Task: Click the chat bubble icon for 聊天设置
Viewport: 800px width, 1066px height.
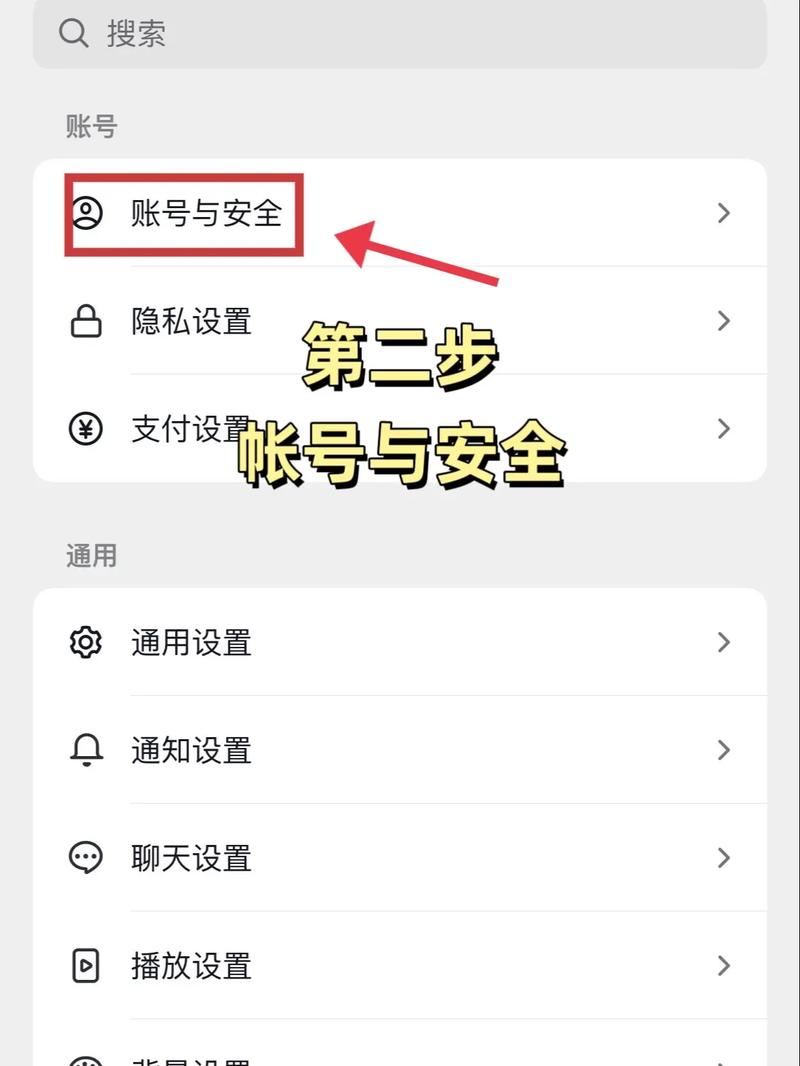Action: tap(87, 858)
